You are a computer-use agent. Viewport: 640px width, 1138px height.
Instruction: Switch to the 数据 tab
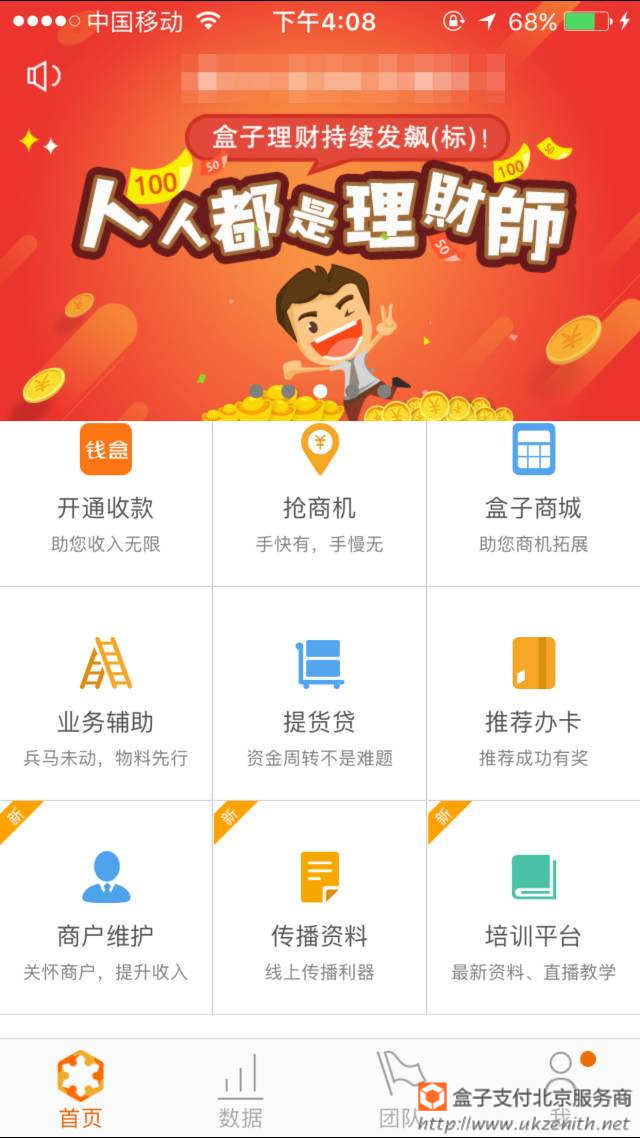[240, 1088]
